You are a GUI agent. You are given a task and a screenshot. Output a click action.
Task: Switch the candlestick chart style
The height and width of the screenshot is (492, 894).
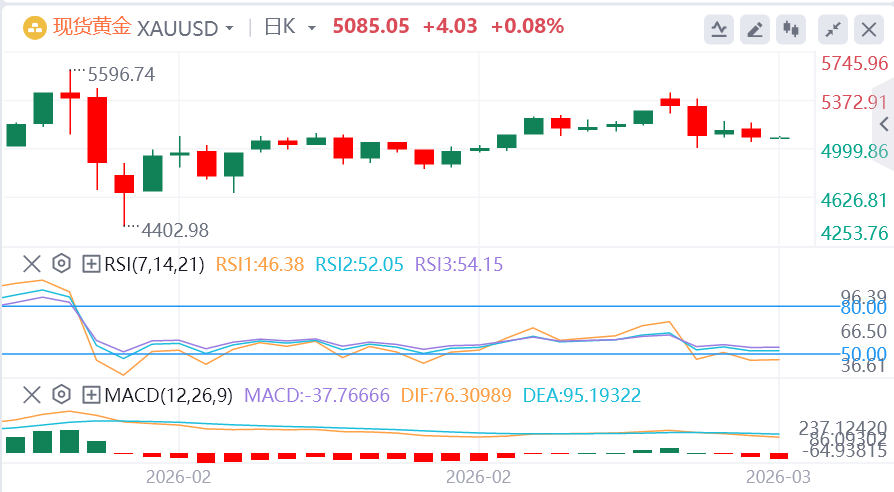tap(791, 29)
